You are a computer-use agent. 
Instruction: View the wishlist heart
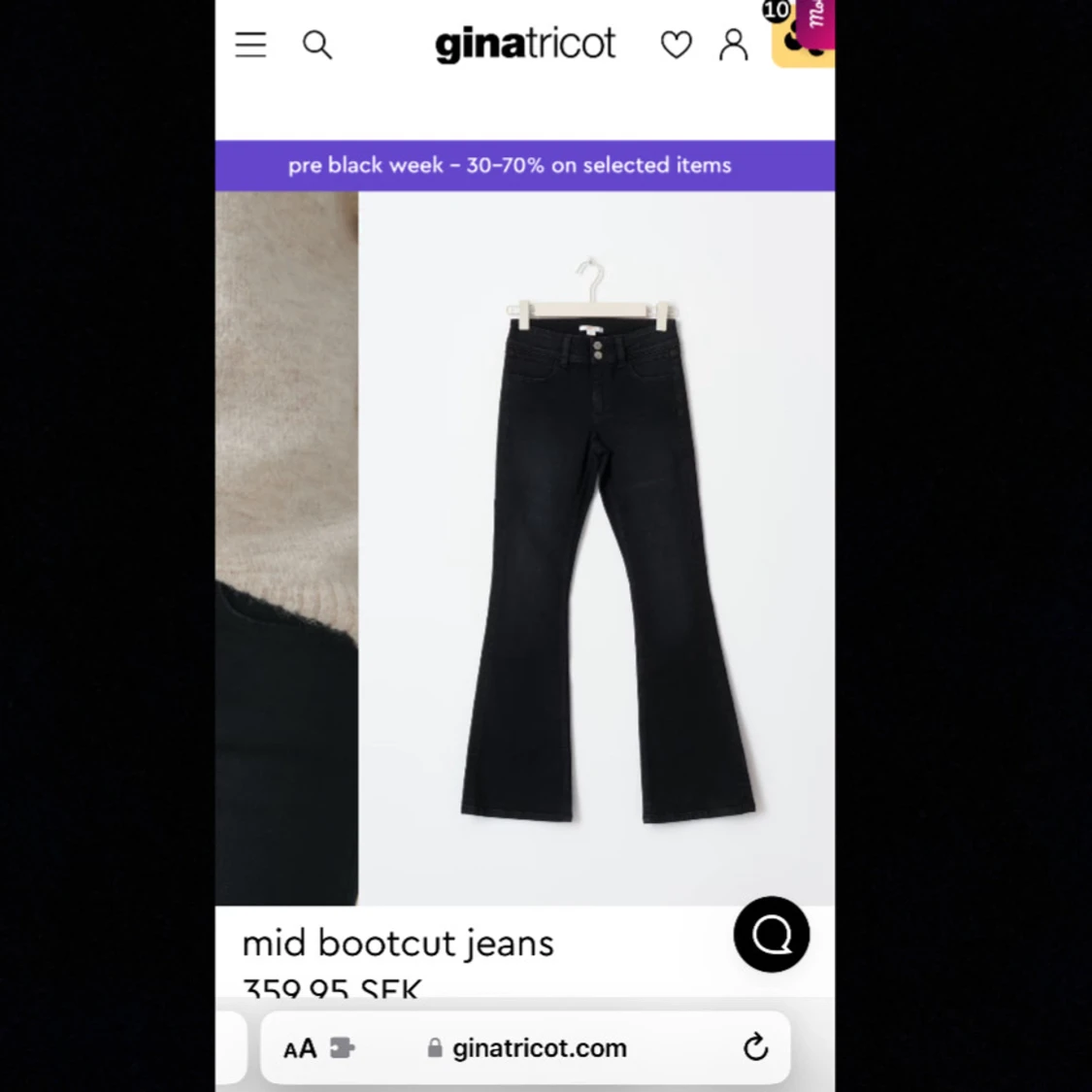tap(677, 45)
